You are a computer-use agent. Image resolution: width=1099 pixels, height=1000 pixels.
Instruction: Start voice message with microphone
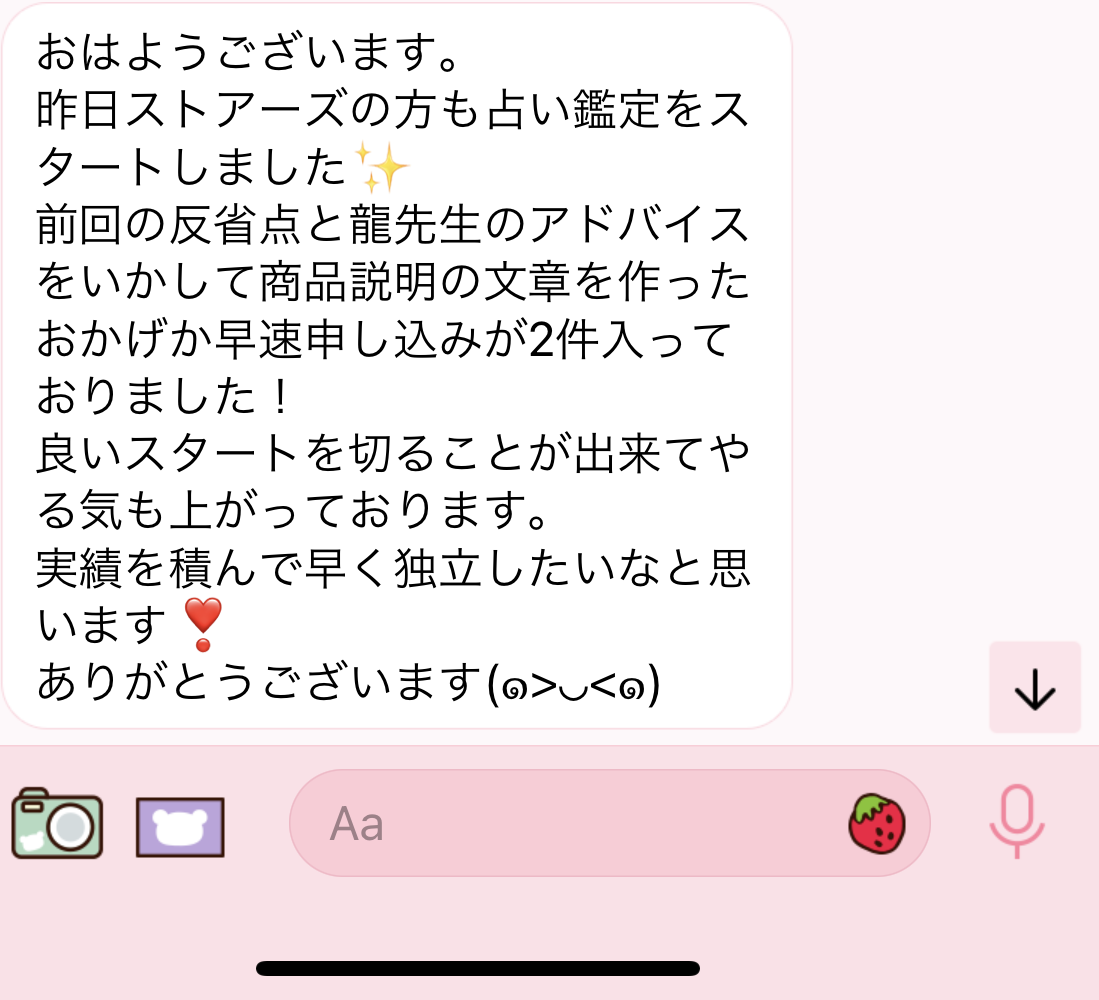(x=1016, y=822)
